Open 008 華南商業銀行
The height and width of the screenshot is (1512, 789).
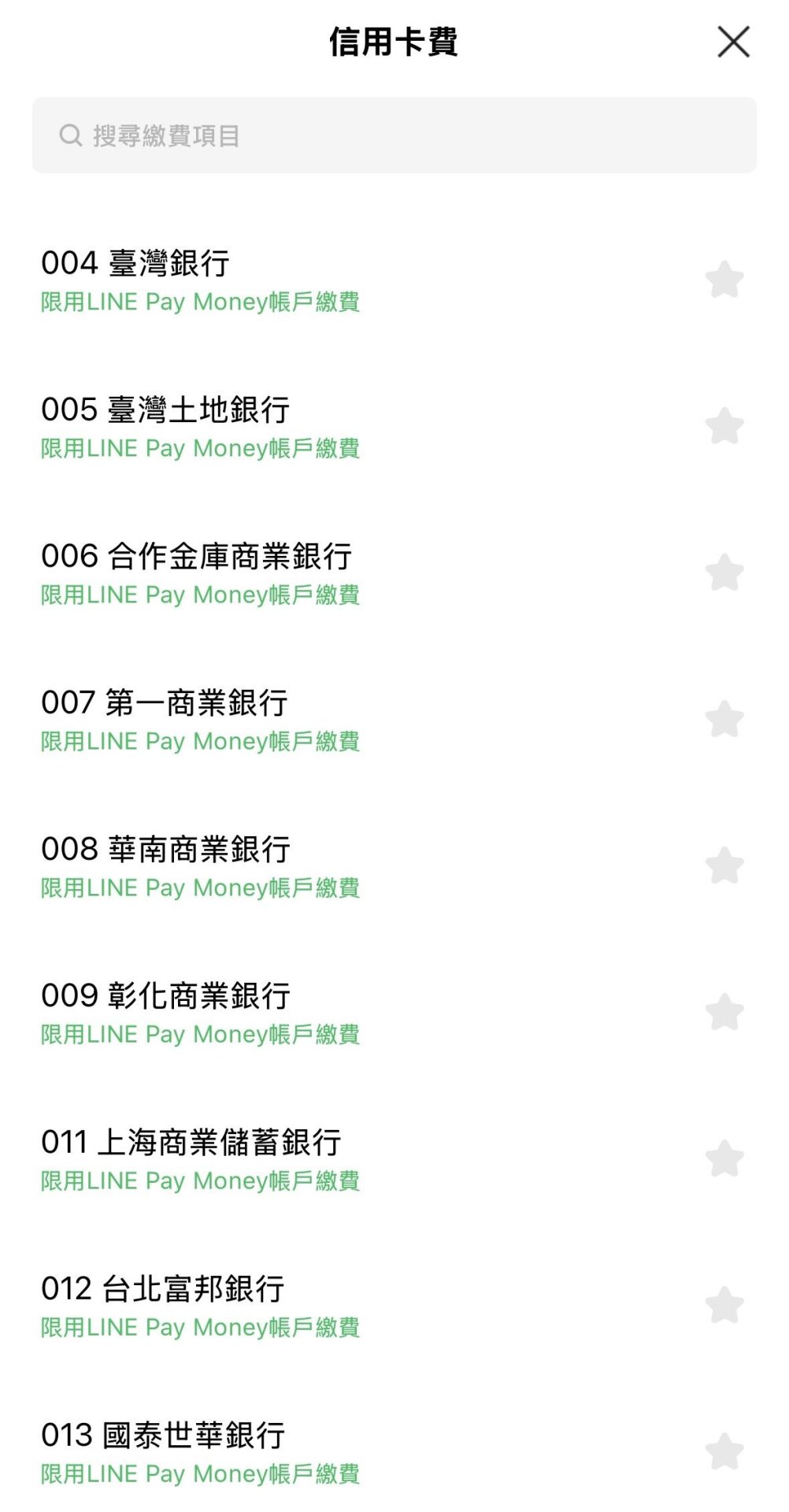tap(201, 865)
